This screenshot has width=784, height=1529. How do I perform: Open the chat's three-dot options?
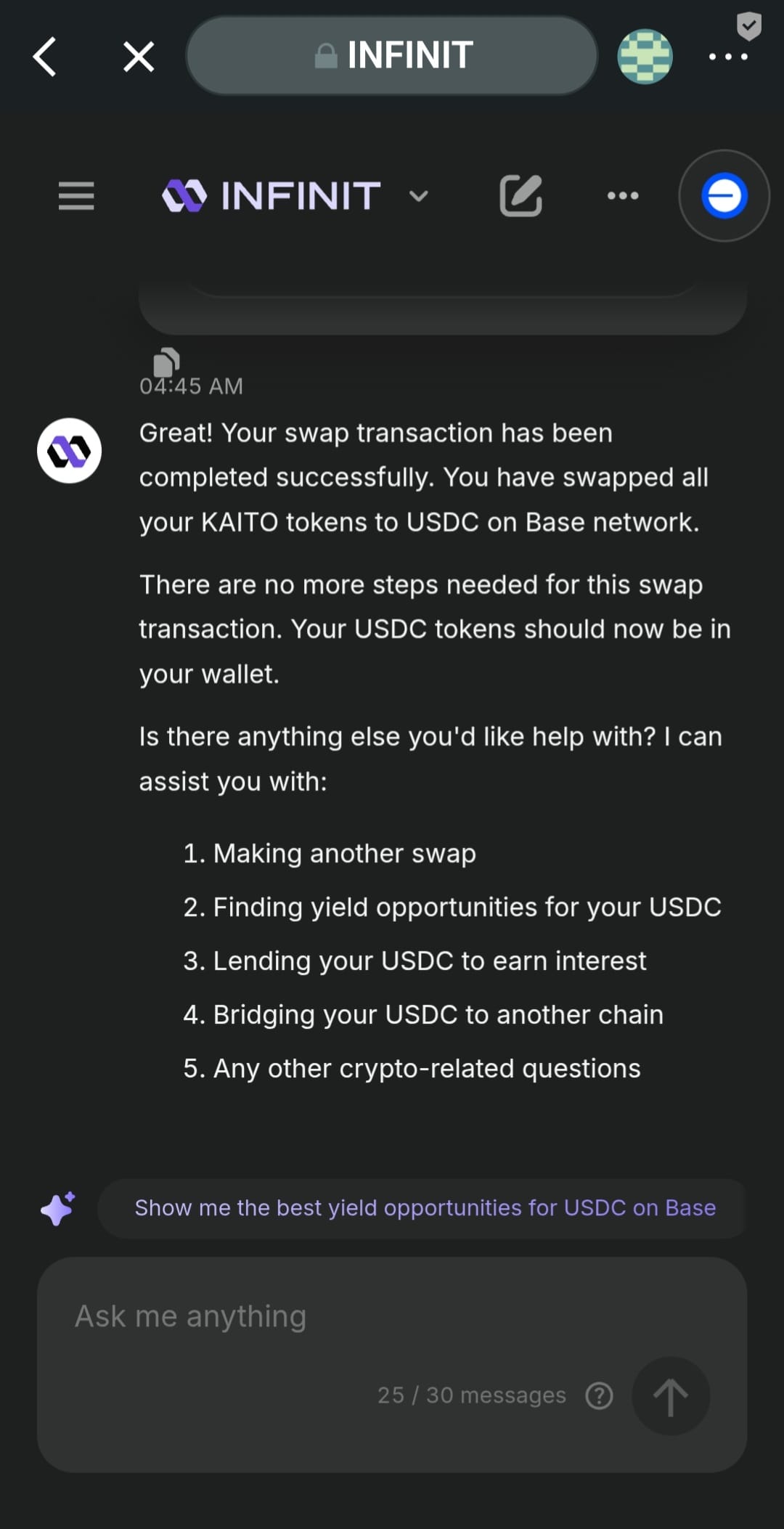point(623,195)
